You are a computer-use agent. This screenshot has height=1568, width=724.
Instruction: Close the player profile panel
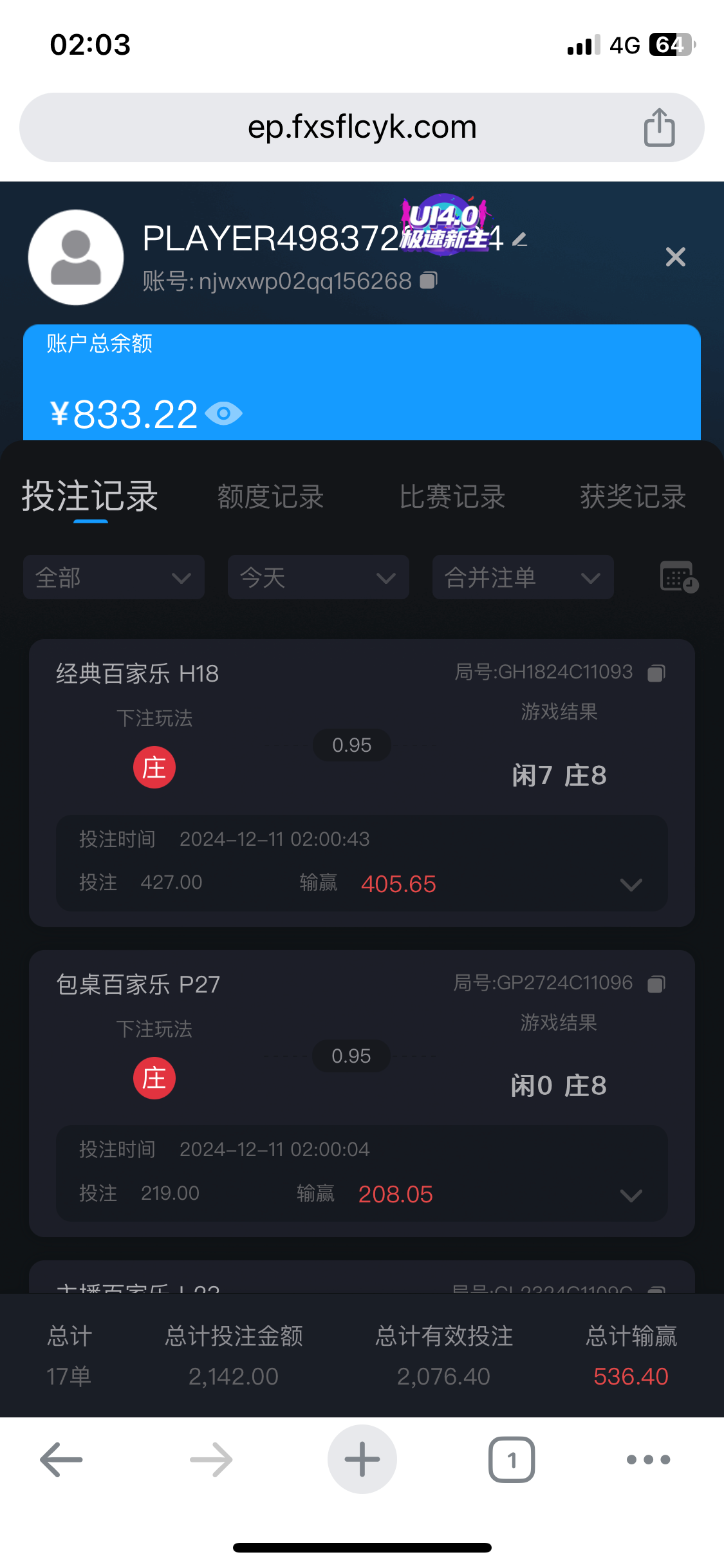point(675,257)
